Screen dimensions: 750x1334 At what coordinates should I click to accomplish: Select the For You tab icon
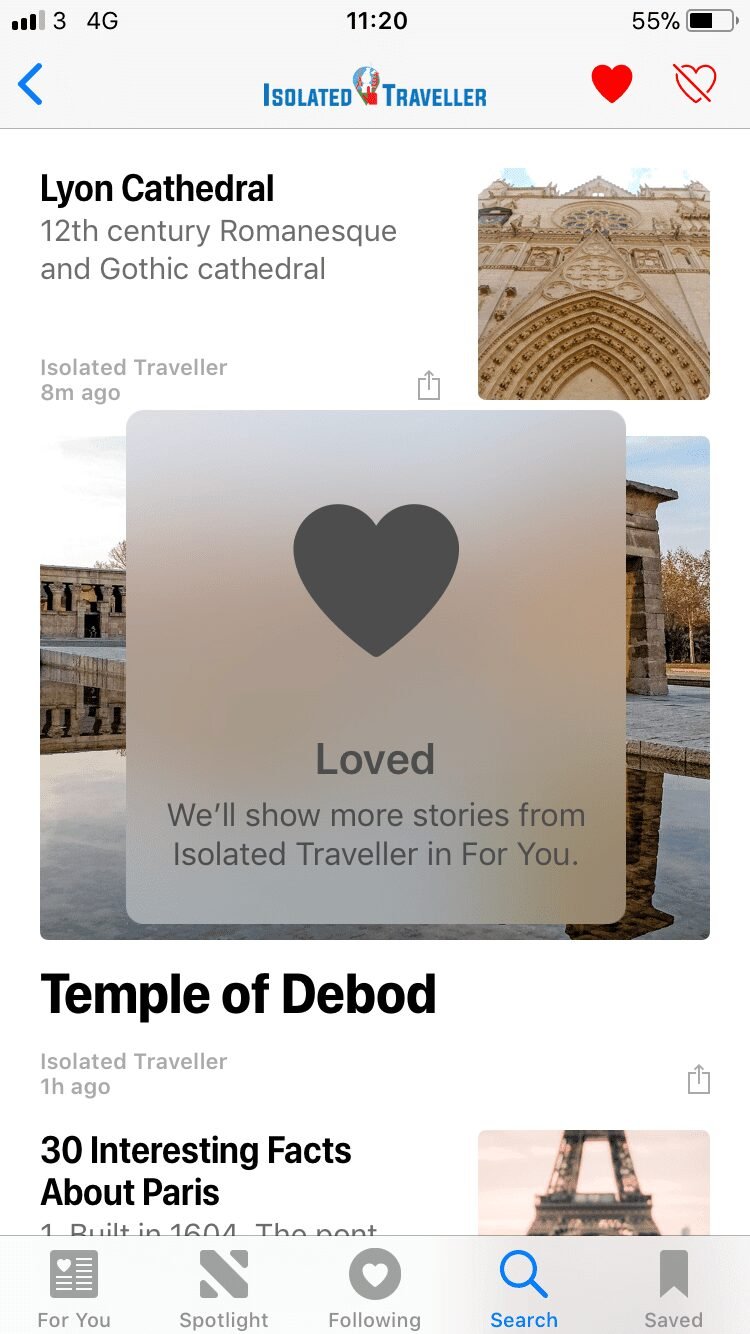[73, 1274]
